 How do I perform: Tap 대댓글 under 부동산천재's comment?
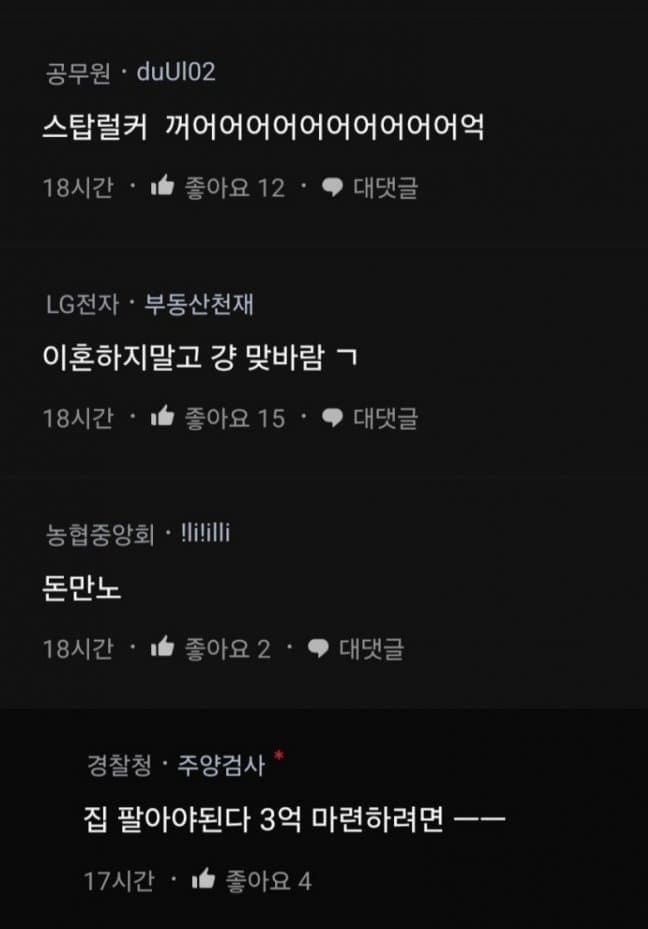click(369, 418)
